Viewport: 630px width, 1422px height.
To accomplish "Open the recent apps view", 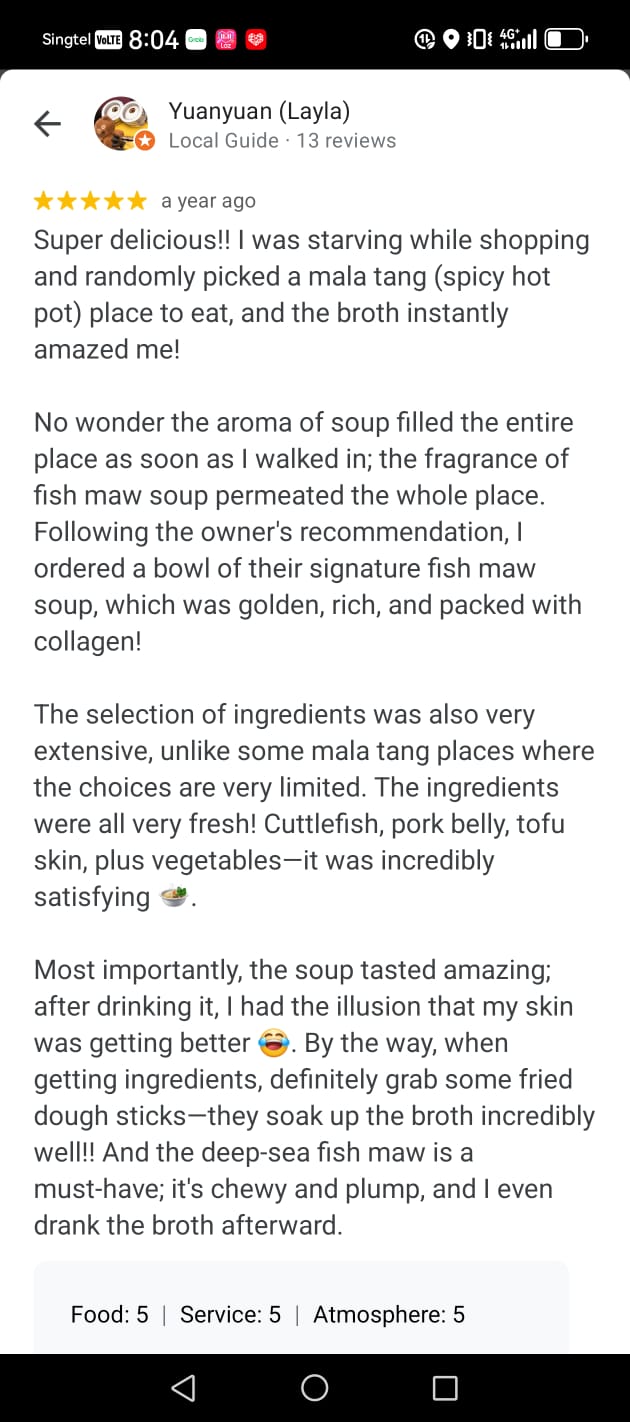I will click(445, 1387).
